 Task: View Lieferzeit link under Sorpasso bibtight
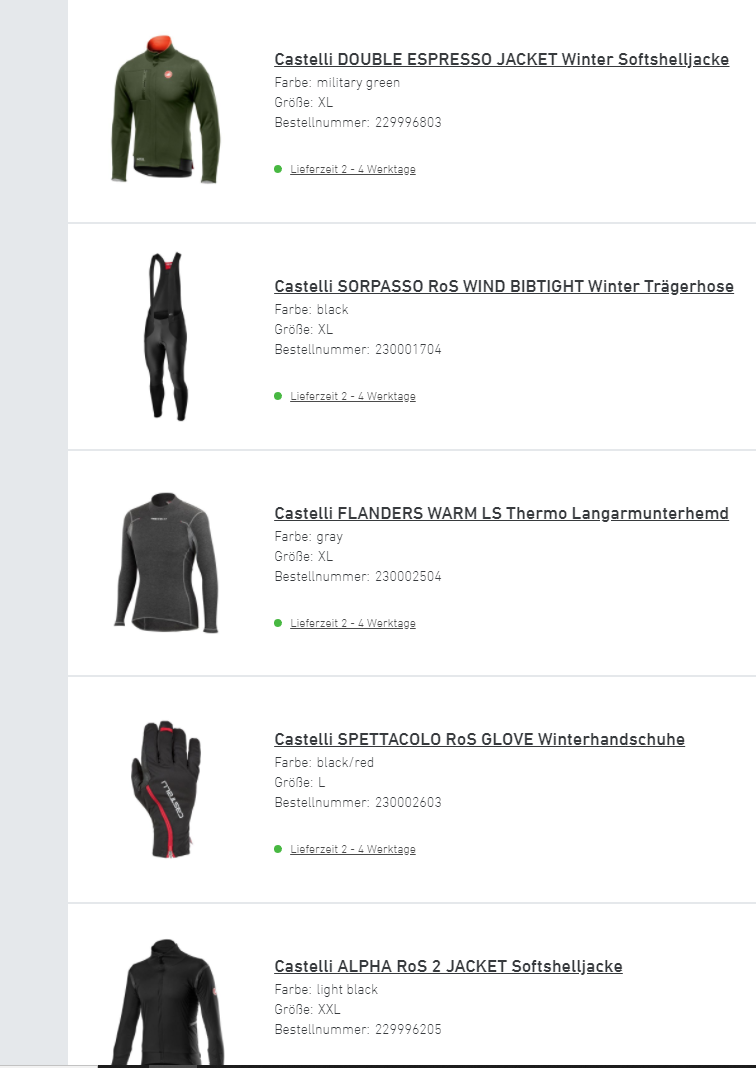pyautogui.click(x=352, y=397)
